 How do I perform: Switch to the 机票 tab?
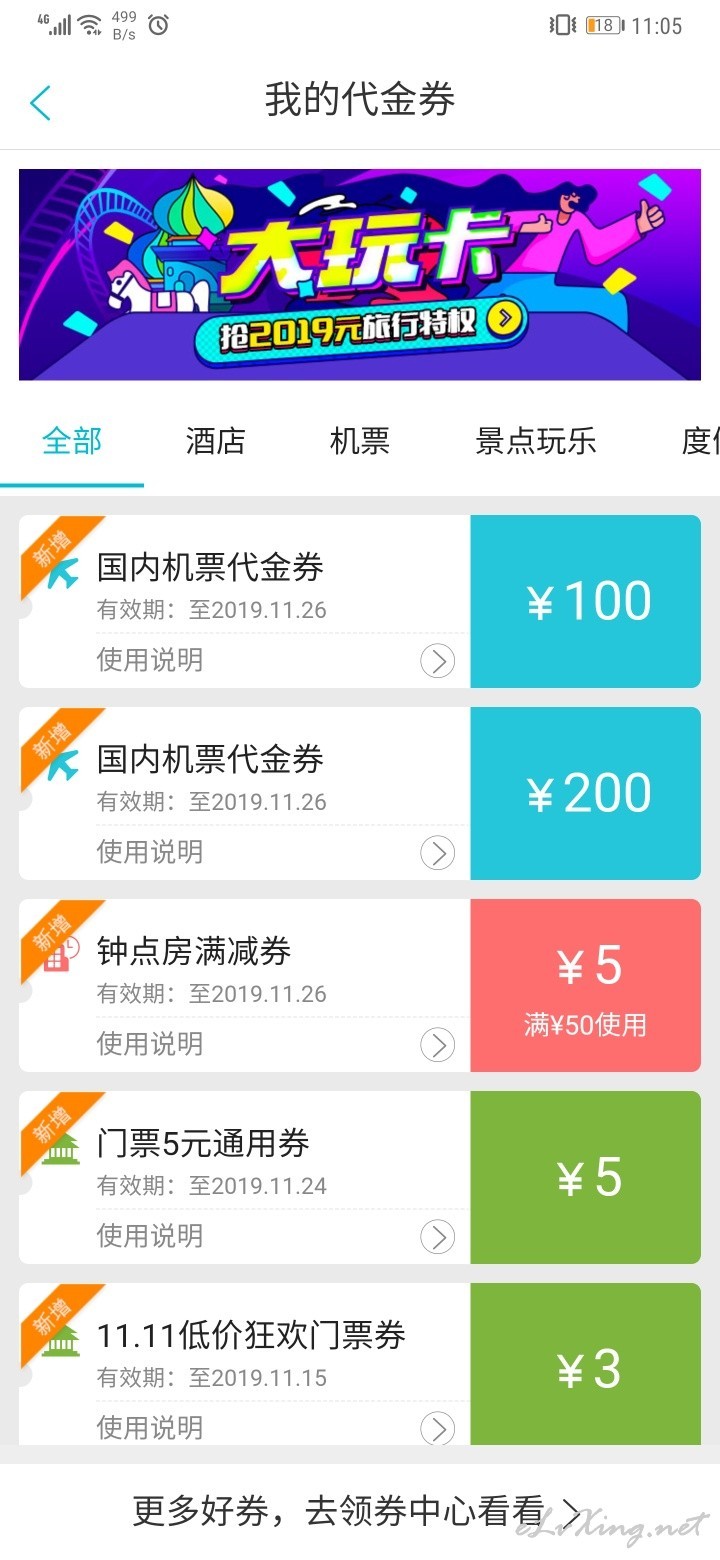(359, 441)
